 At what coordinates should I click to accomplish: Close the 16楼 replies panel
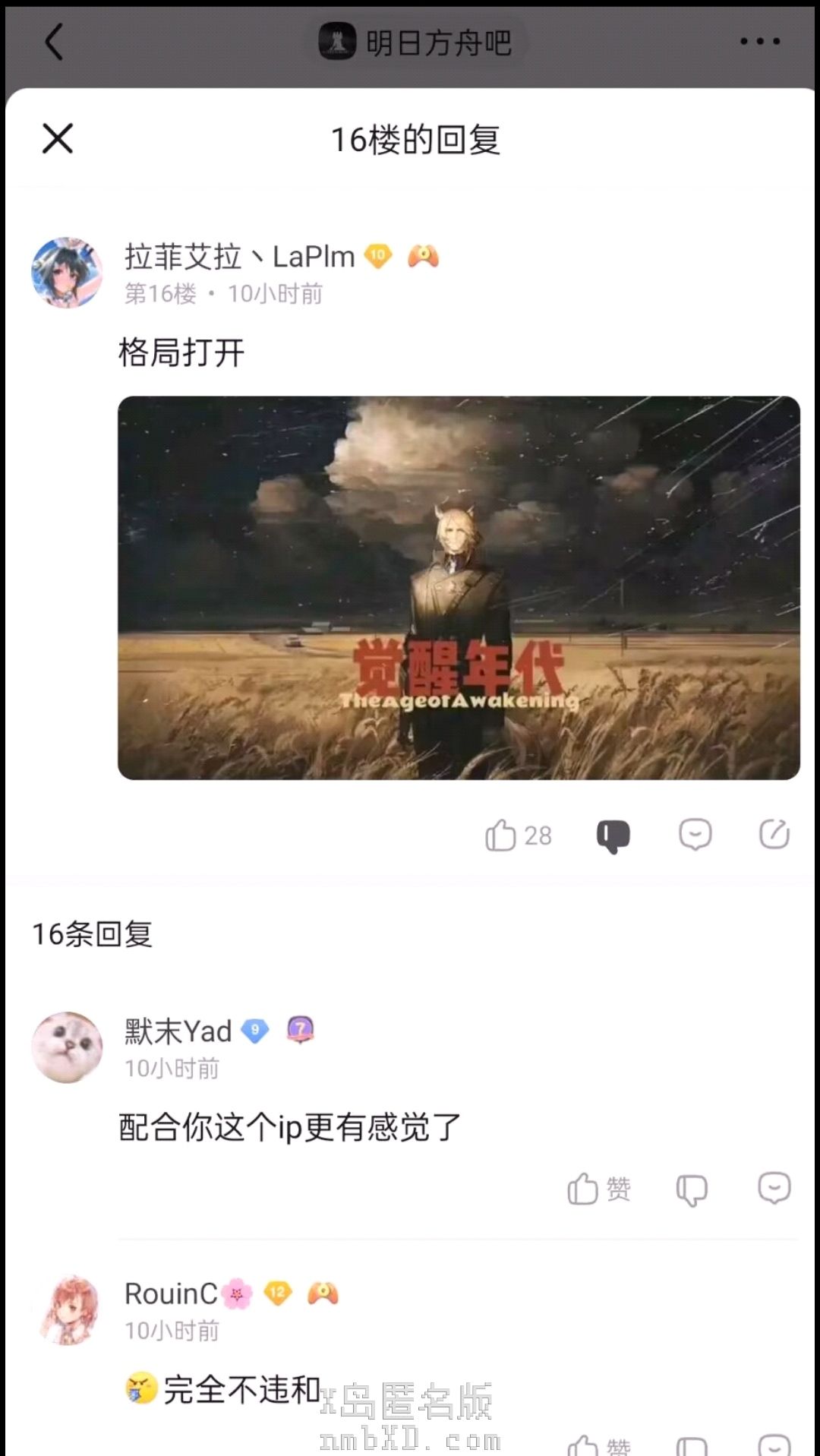click(x=58, y=139)
